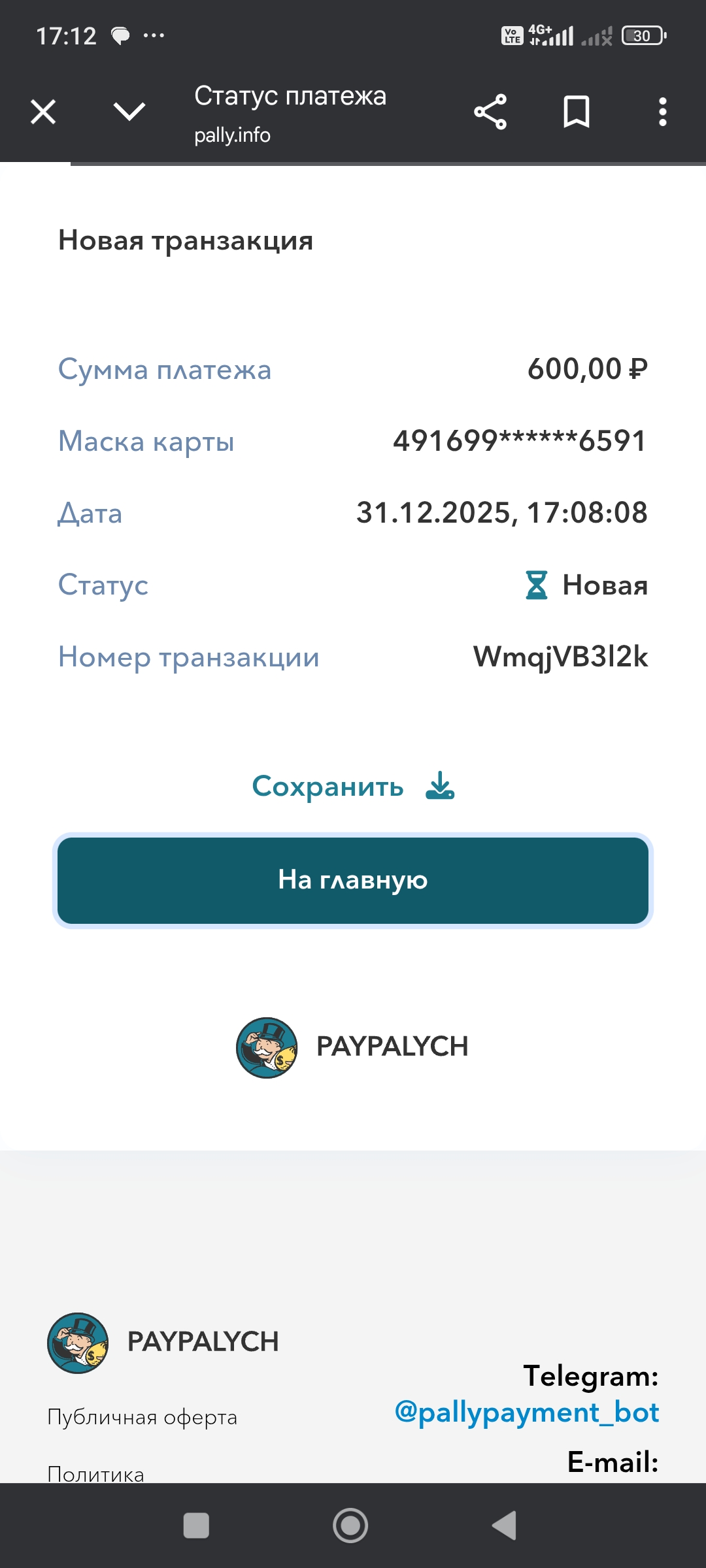Viewport: 706px width, 1568px height.
Task: Open the Публичная оферта link
Action: point(142,1417)
